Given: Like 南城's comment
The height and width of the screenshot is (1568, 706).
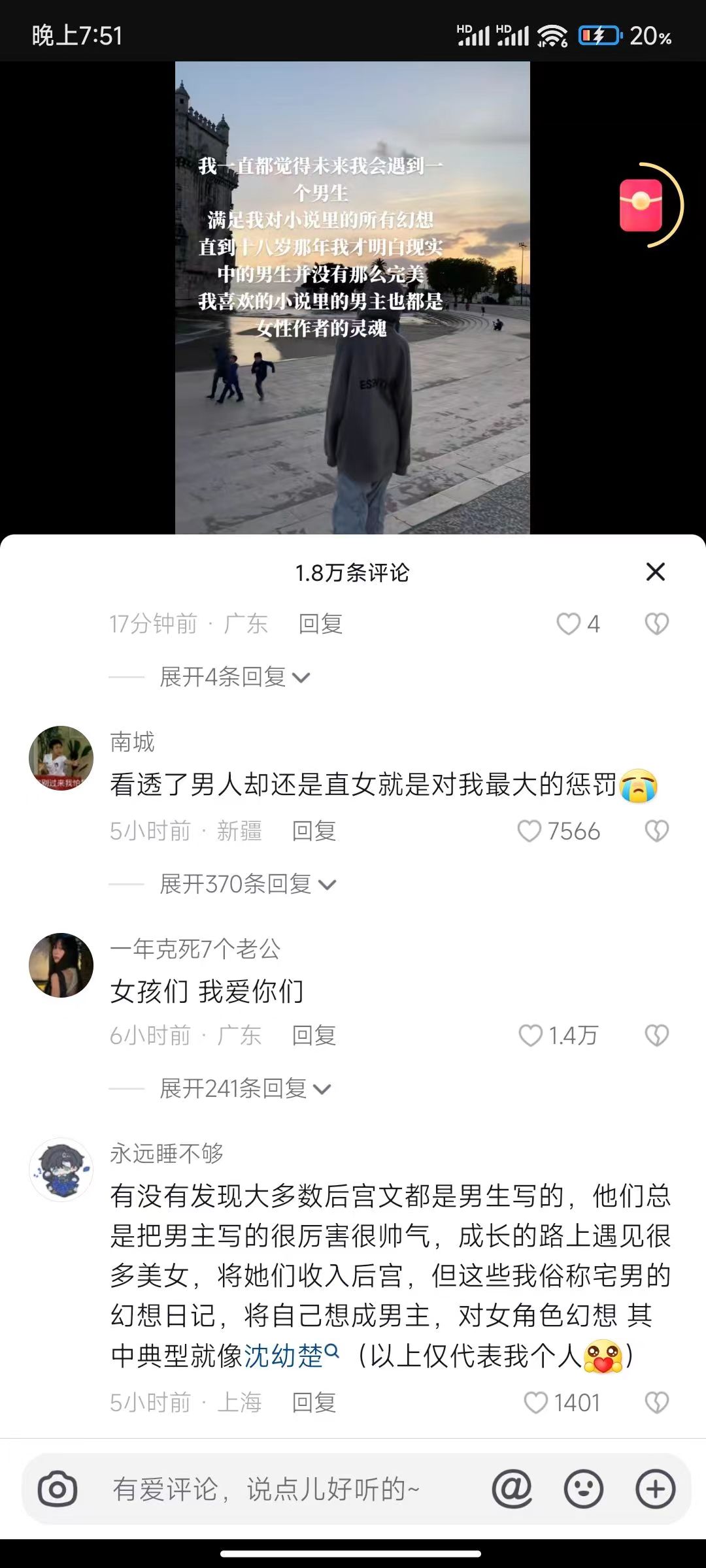Looking at the screenshot, I should (530, 831).
